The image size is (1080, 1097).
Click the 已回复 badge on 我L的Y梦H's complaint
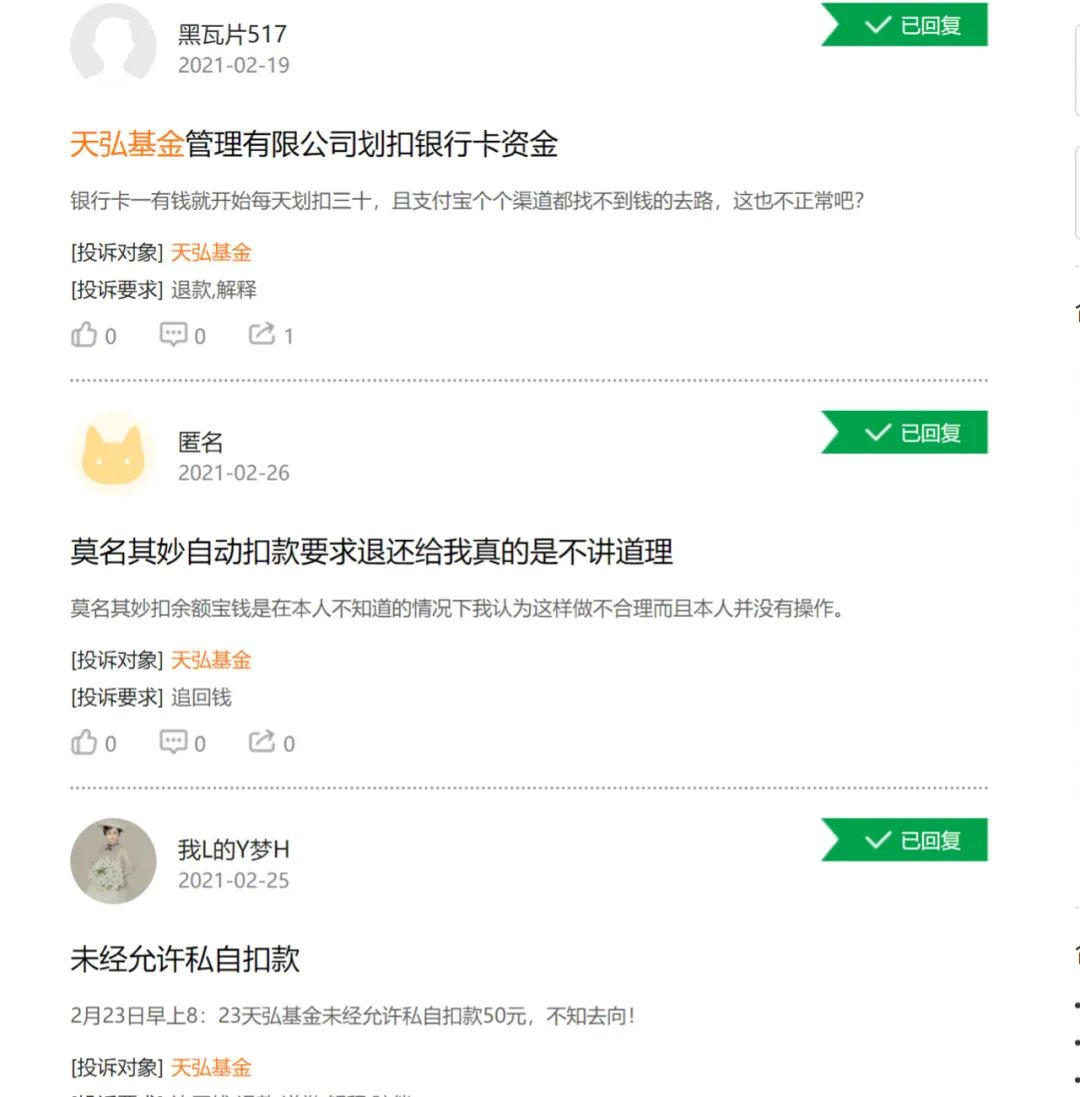(x=905, y=840)
